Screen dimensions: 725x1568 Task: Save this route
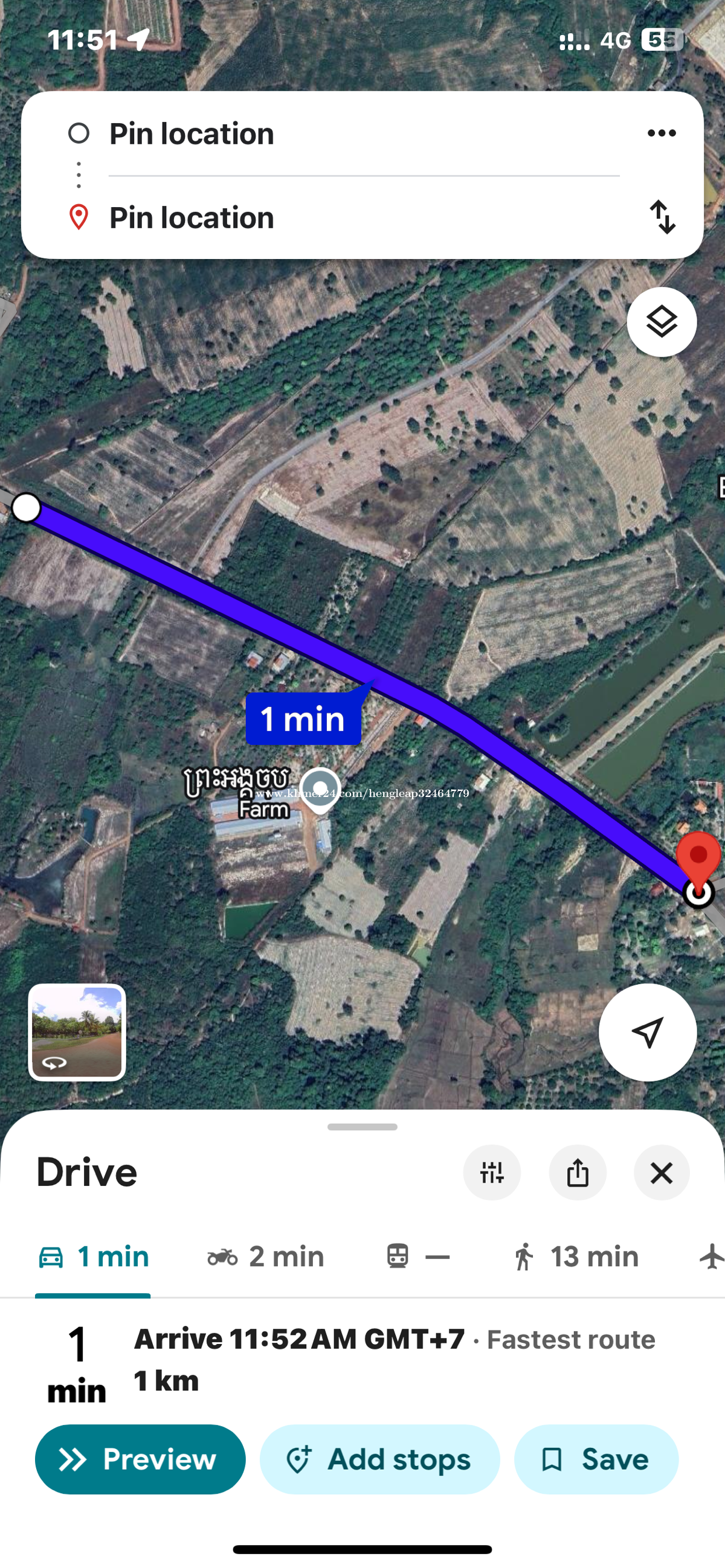(x=596, y=1459)
